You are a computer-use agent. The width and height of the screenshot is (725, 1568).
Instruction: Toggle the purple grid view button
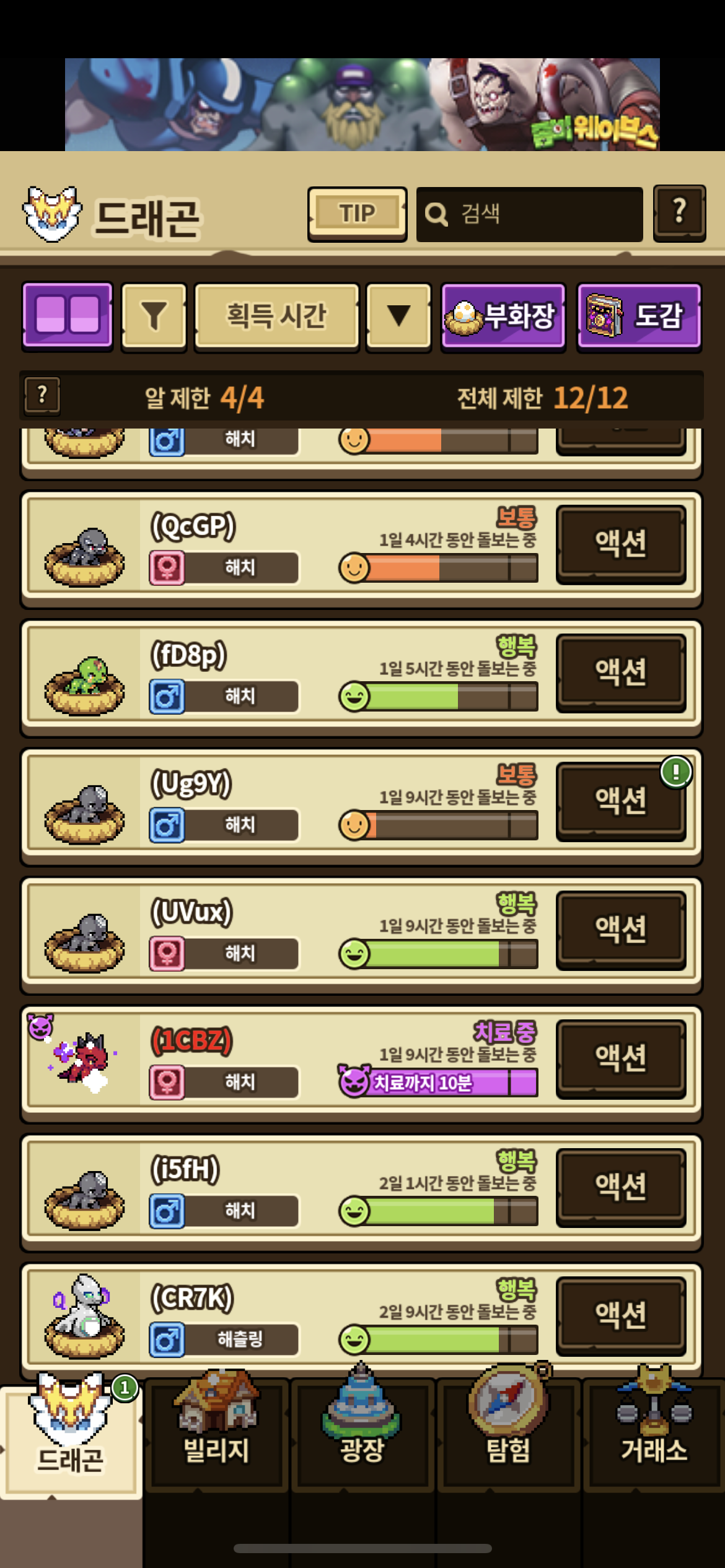point(68,316)
